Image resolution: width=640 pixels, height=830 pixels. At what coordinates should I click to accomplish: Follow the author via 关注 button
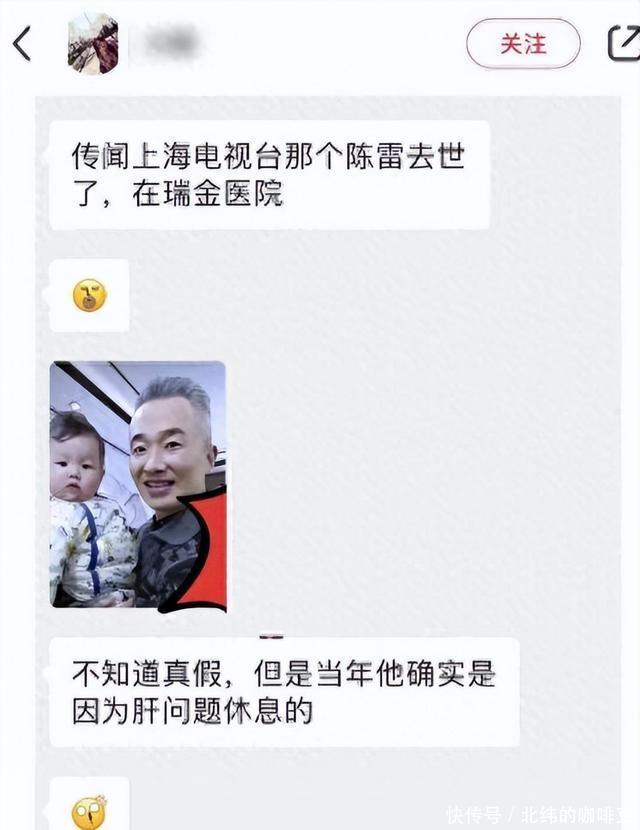(x=523, y=44)
